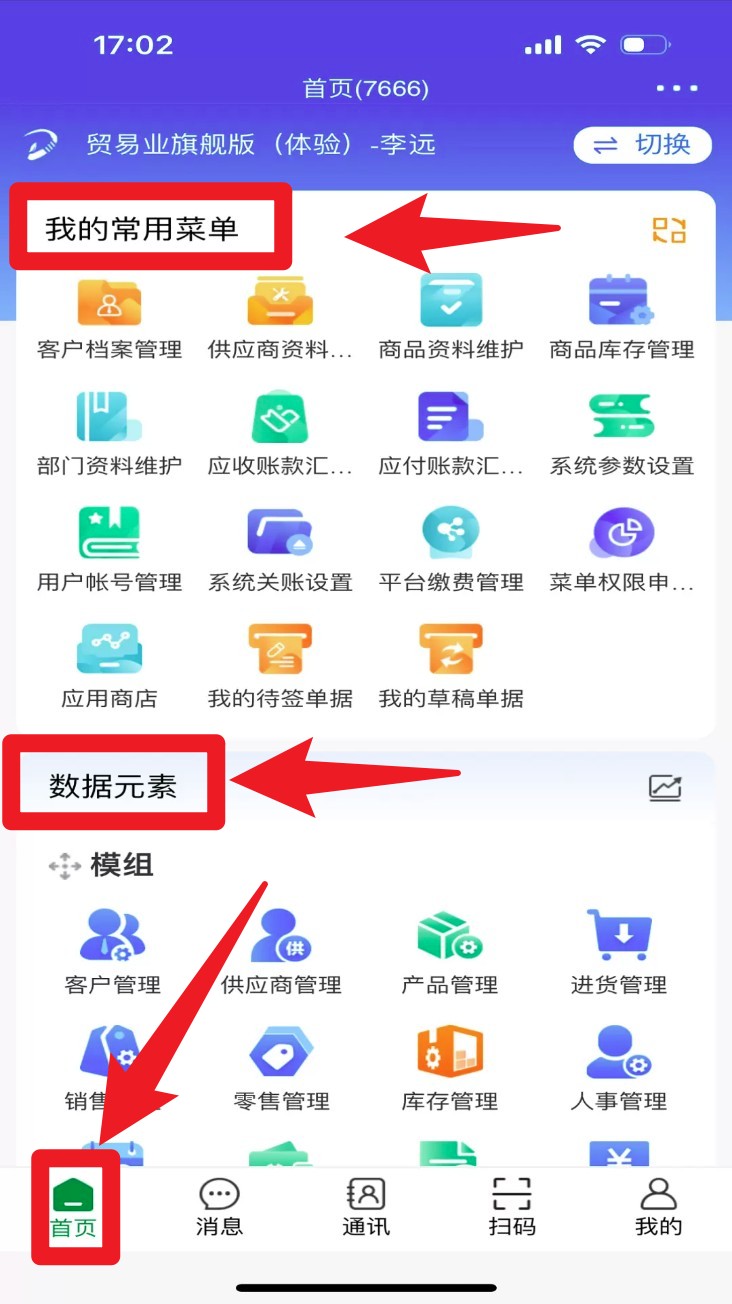
Task: Open 系统参数设置
Action: click(621, 434)
